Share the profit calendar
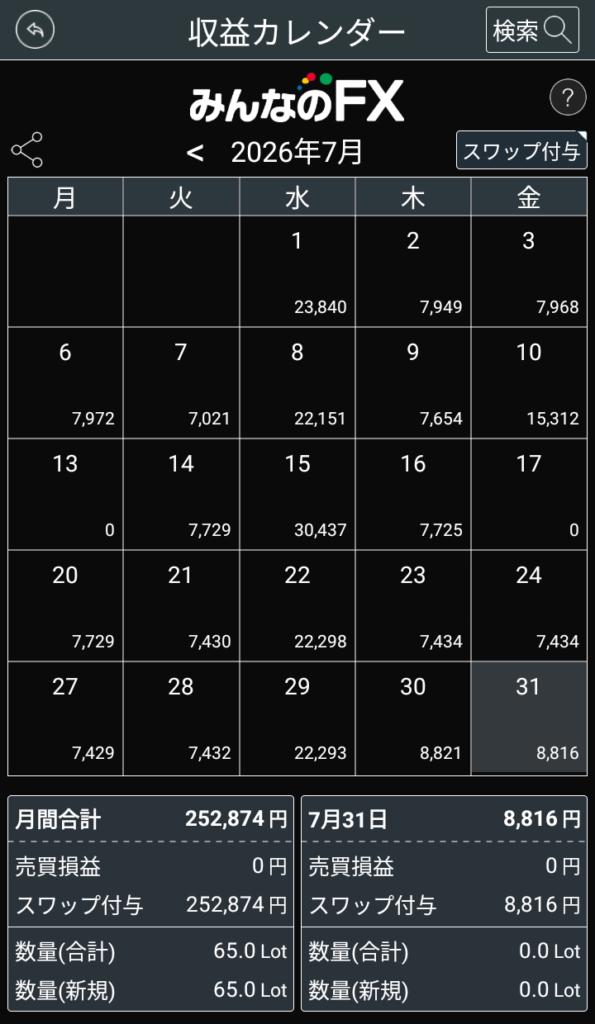595x1024 pixels. pos(27,150)
